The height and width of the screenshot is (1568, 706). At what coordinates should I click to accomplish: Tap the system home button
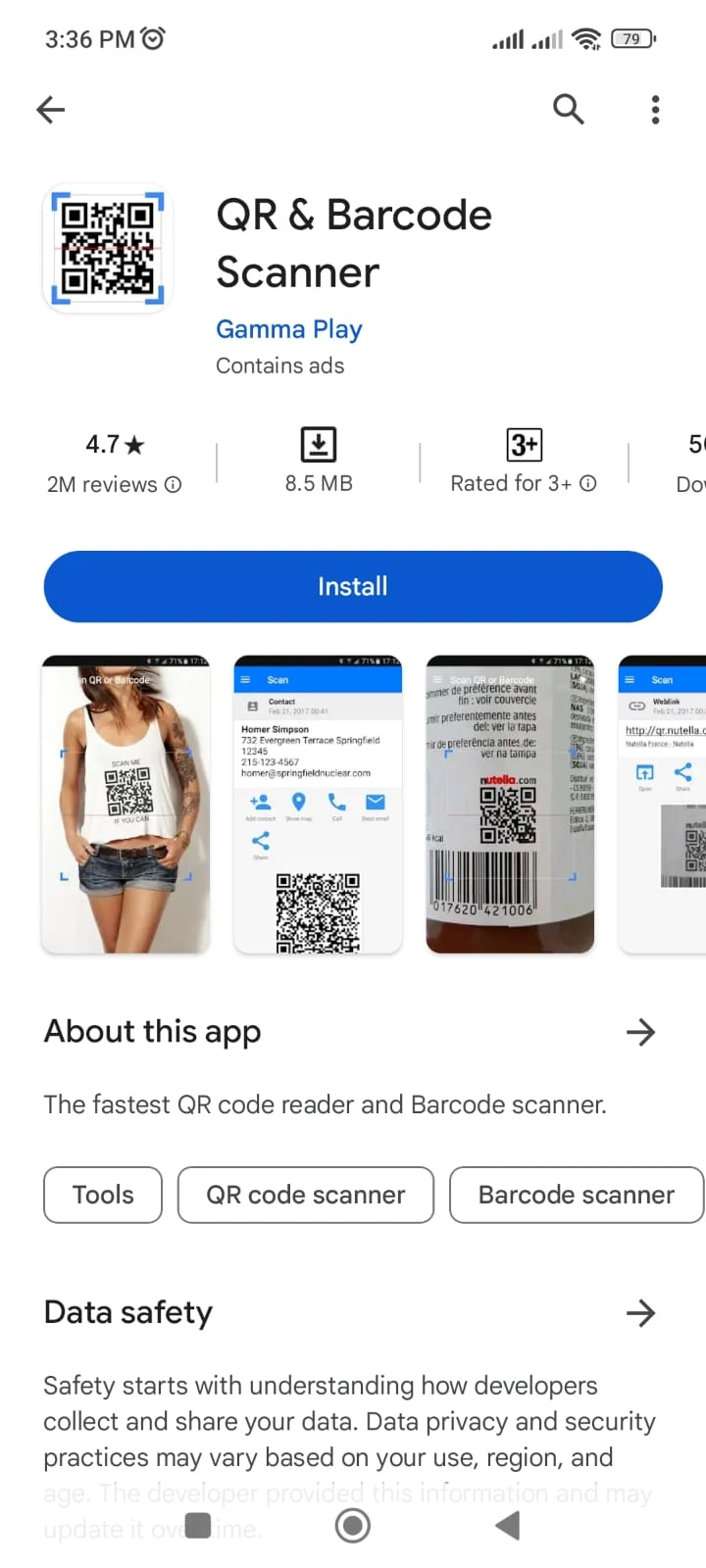353,1525
